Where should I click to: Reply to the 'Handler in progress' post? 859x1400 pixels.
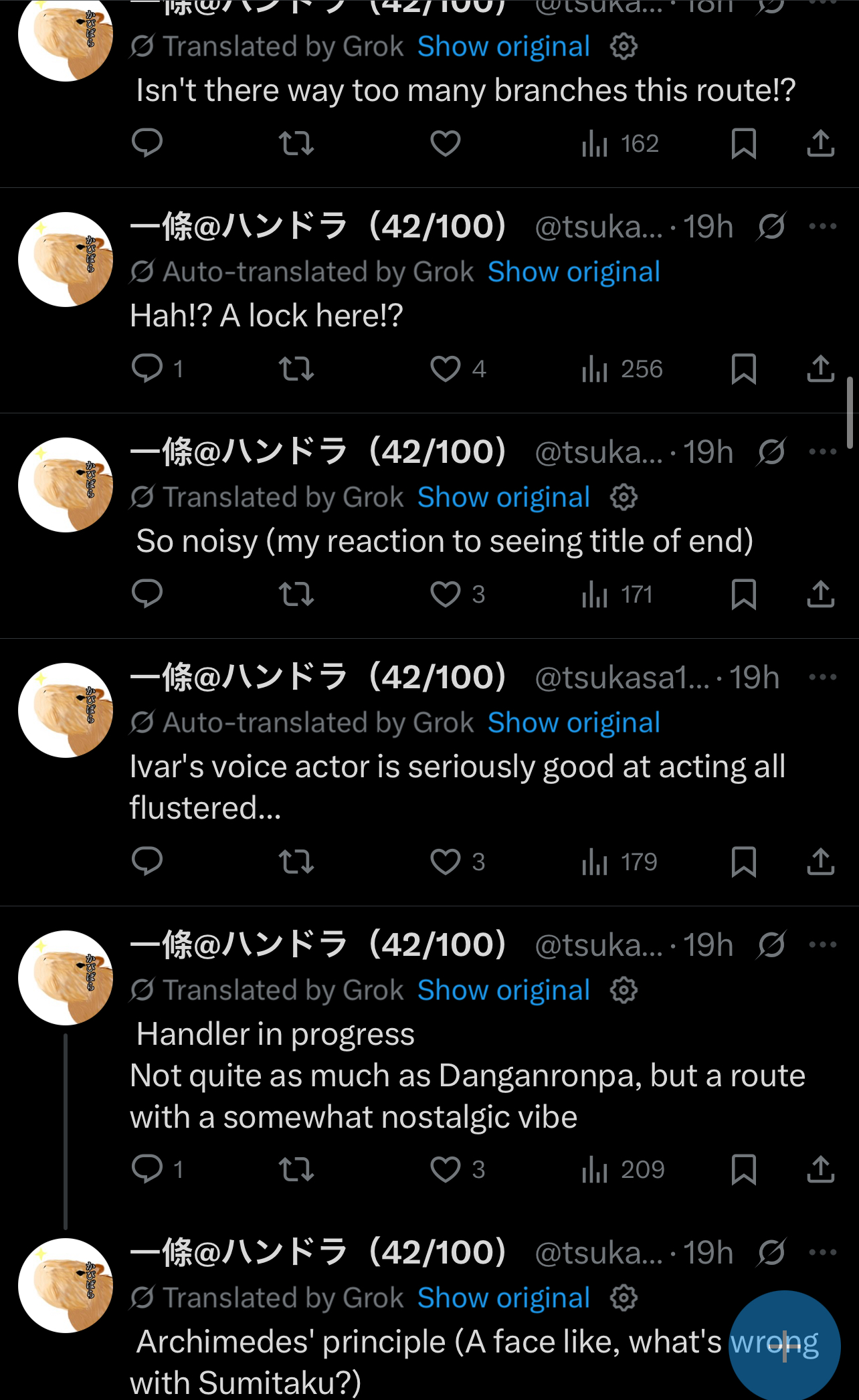(x=147, y=1169)
